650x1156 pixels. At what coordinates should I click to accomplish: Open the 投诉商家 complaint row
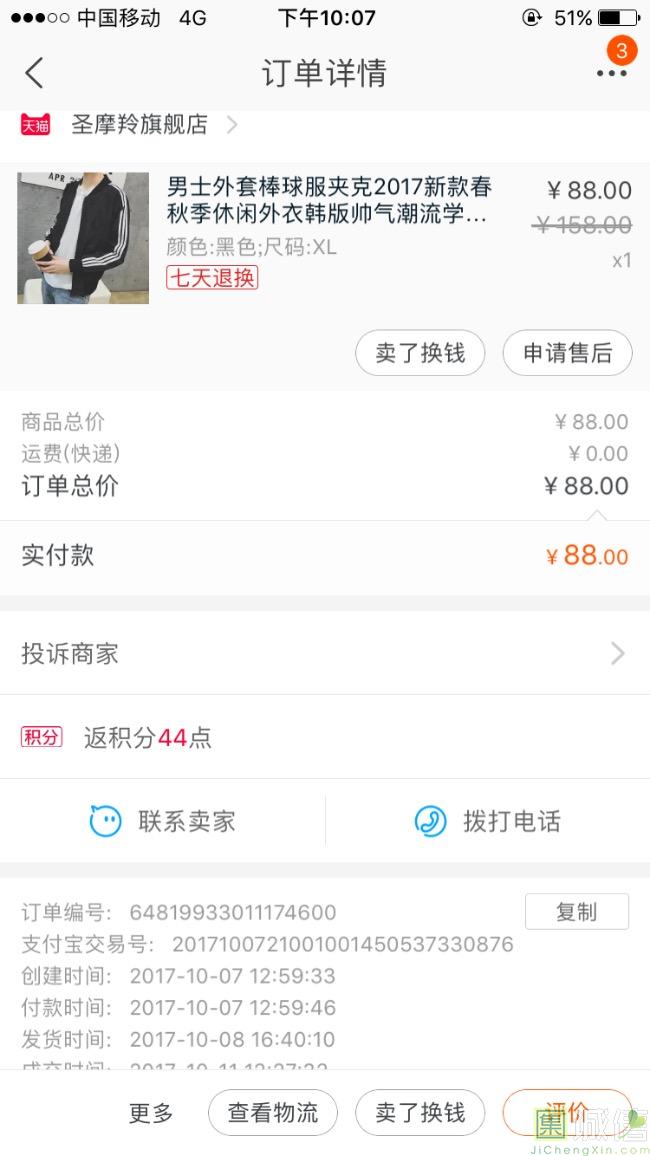tap(324, 654)
